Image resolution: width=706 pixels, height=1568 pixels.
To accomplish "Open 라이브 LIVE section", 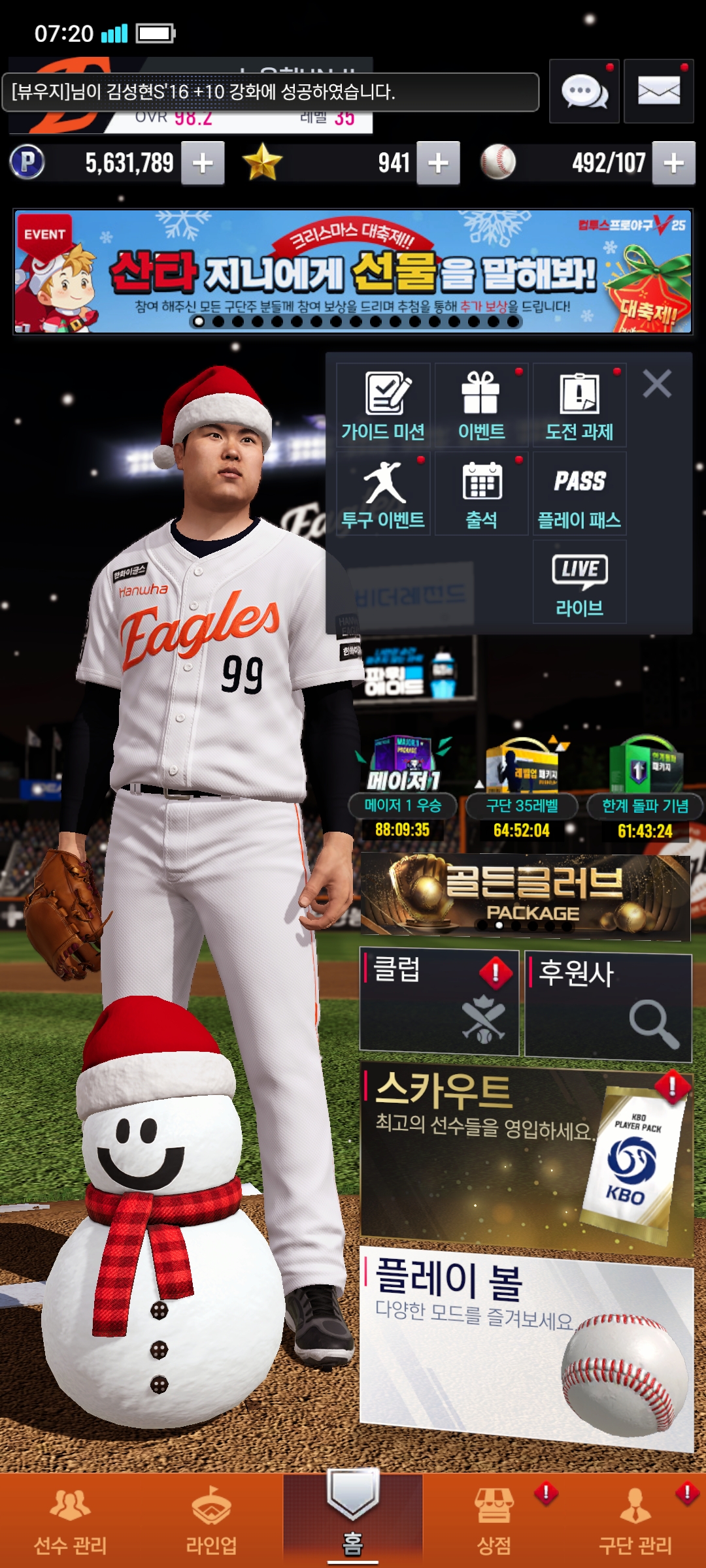I will coord(579,582).
